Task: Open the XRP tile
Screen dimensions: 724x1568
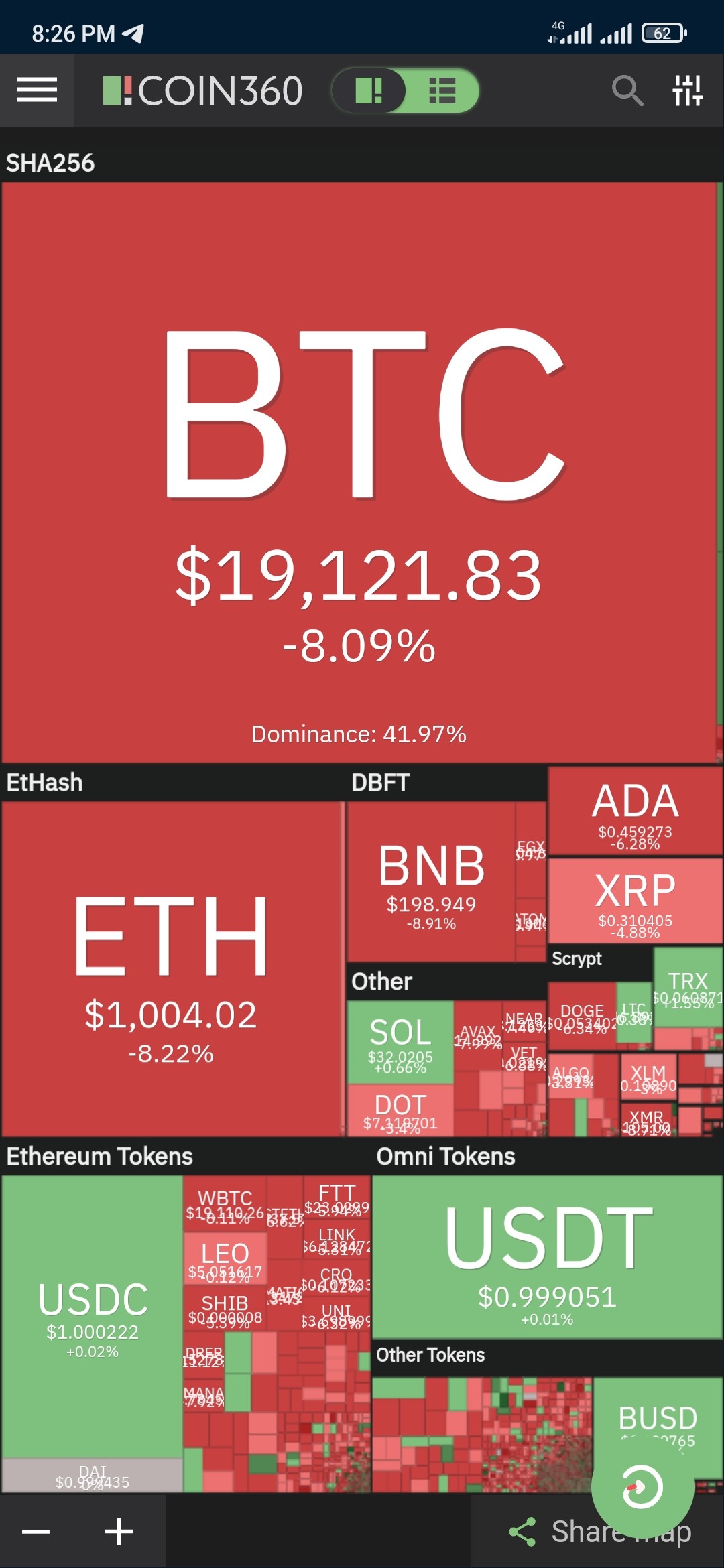Action: [635, 901]
